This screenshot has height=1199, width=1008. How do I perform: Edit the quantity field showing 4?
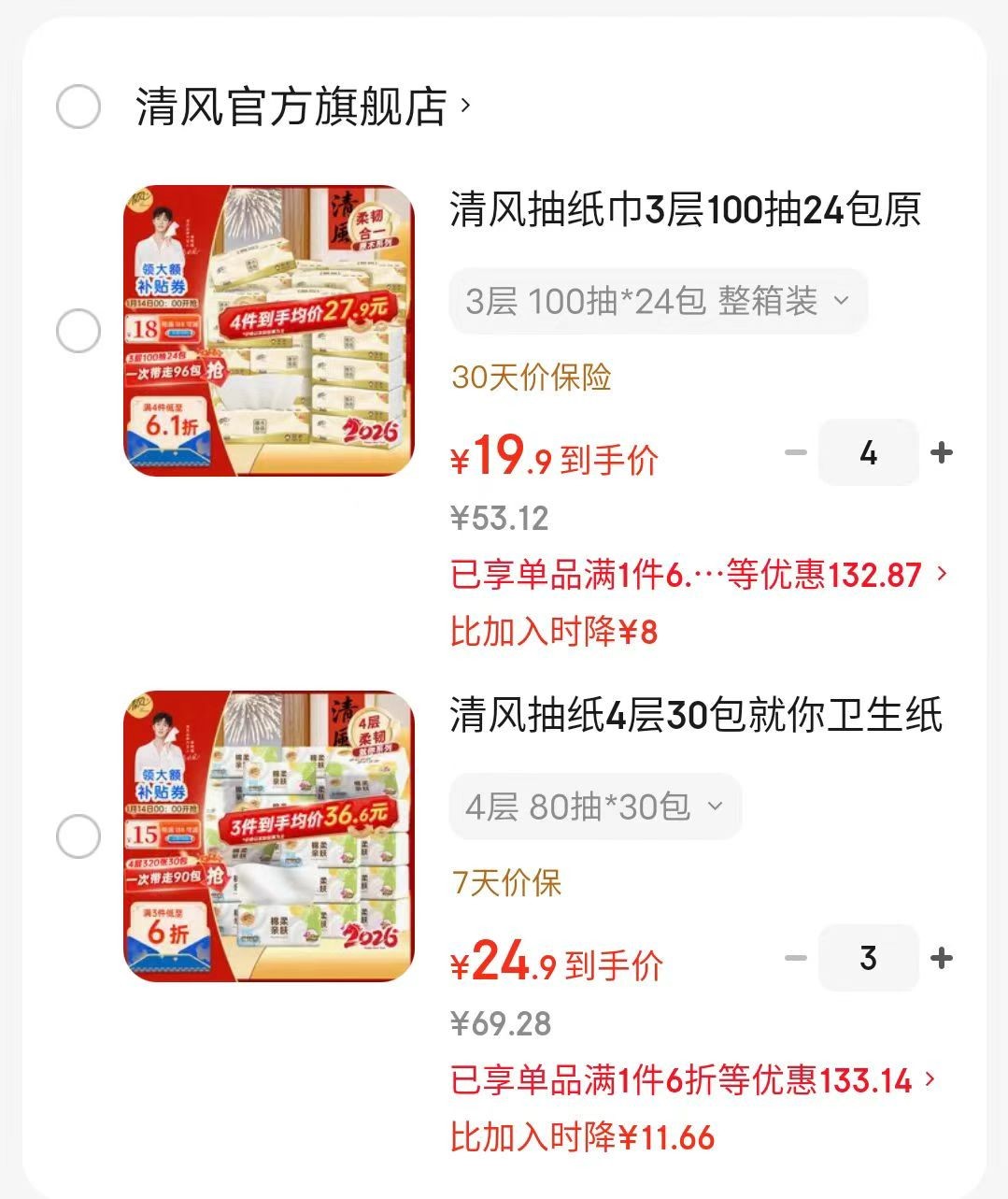coord(869,453)
